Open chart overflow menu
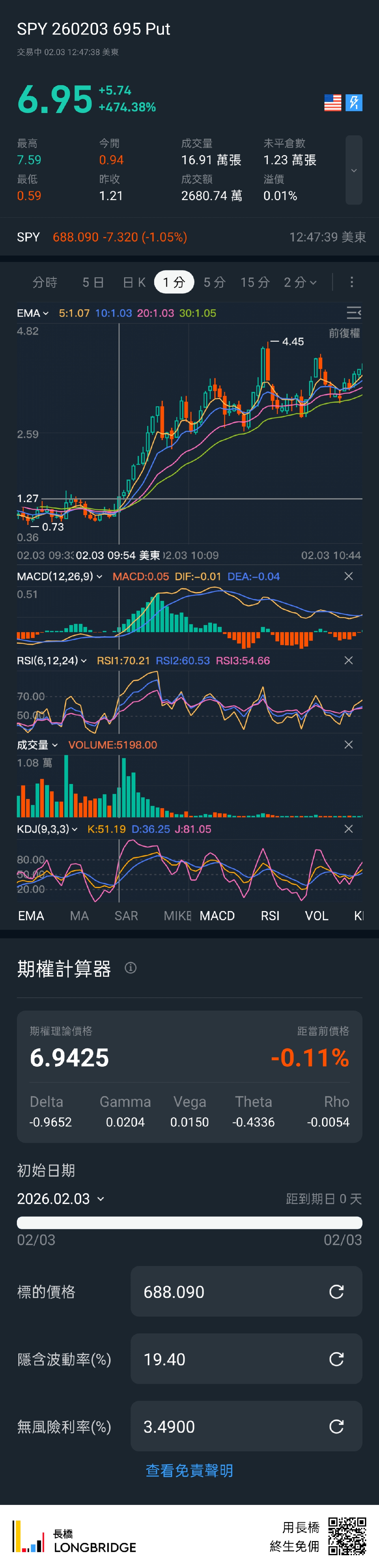This screenshot has height=1568, width=379. (x=352, y=282)
